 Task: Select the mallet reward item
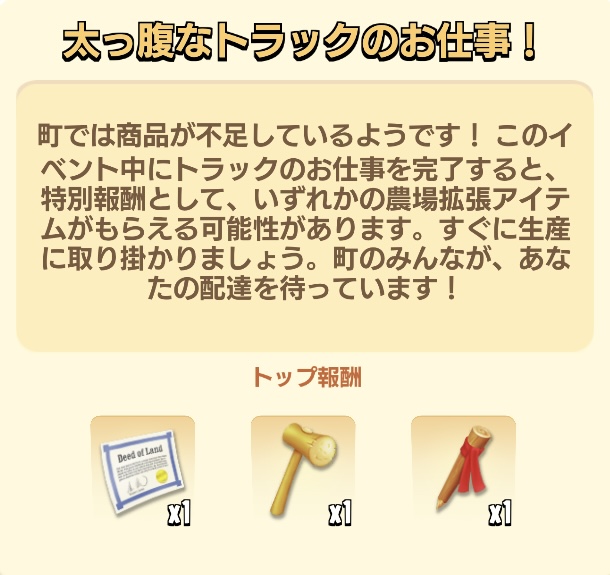[302, 469]
